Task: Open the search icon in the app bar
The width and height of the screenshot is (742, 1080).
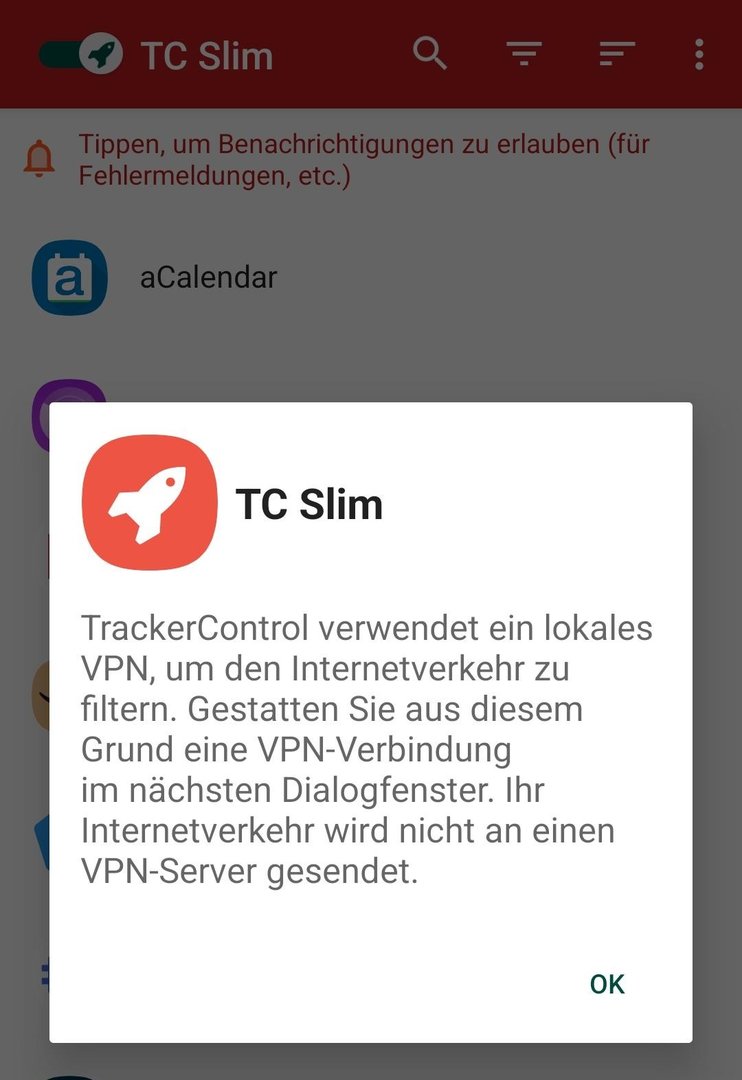Action: 430,53
